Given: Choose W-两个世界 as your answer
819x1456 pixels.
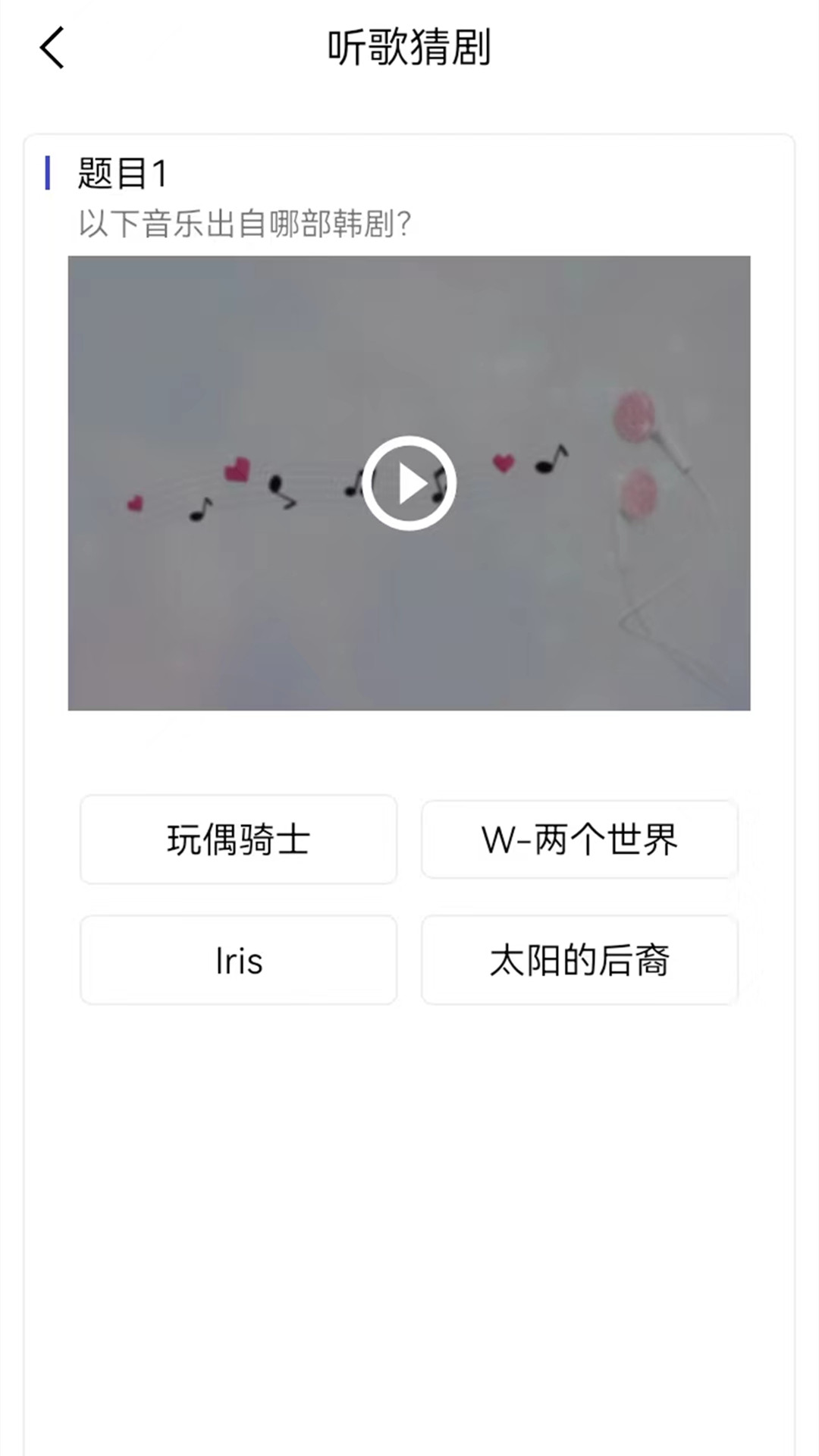Looking at the screenshot, I should (x=579, y=839).
